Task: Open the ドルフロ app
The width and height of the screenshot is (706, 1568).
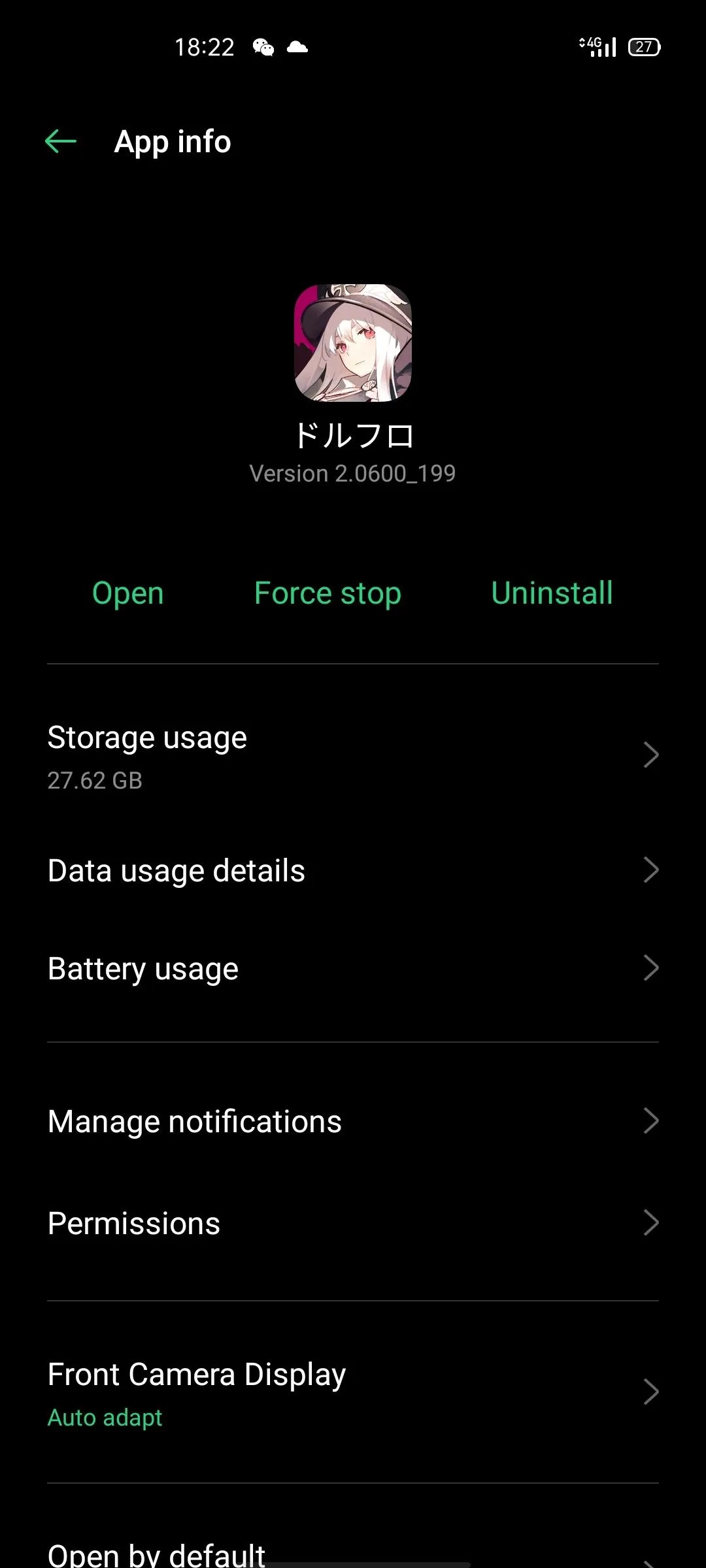Action: click(x=128, y=593)
